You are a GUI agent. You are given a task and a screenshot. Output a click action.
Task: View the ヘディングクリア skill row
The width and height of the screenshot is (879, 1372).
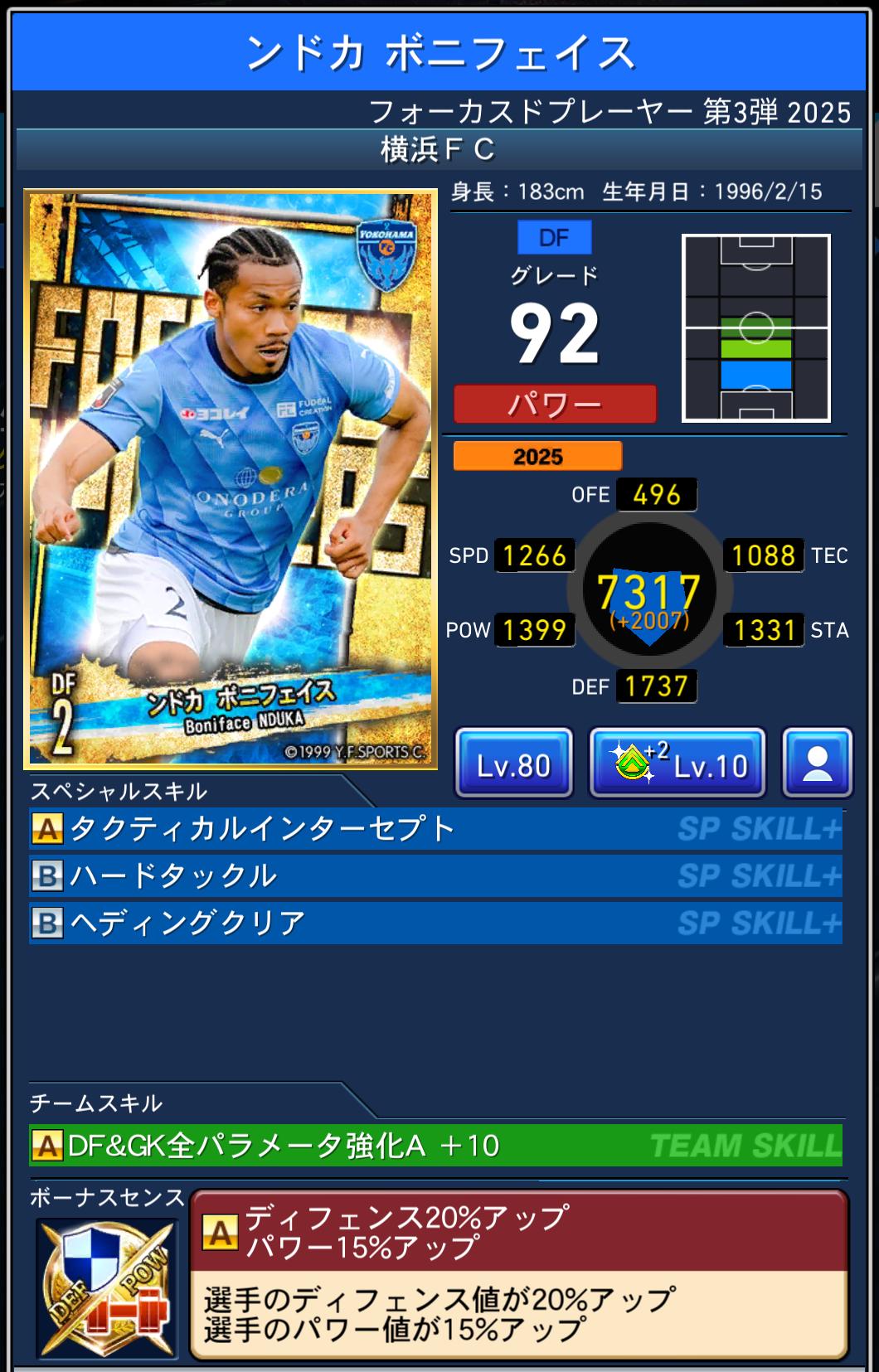(435, 923)
